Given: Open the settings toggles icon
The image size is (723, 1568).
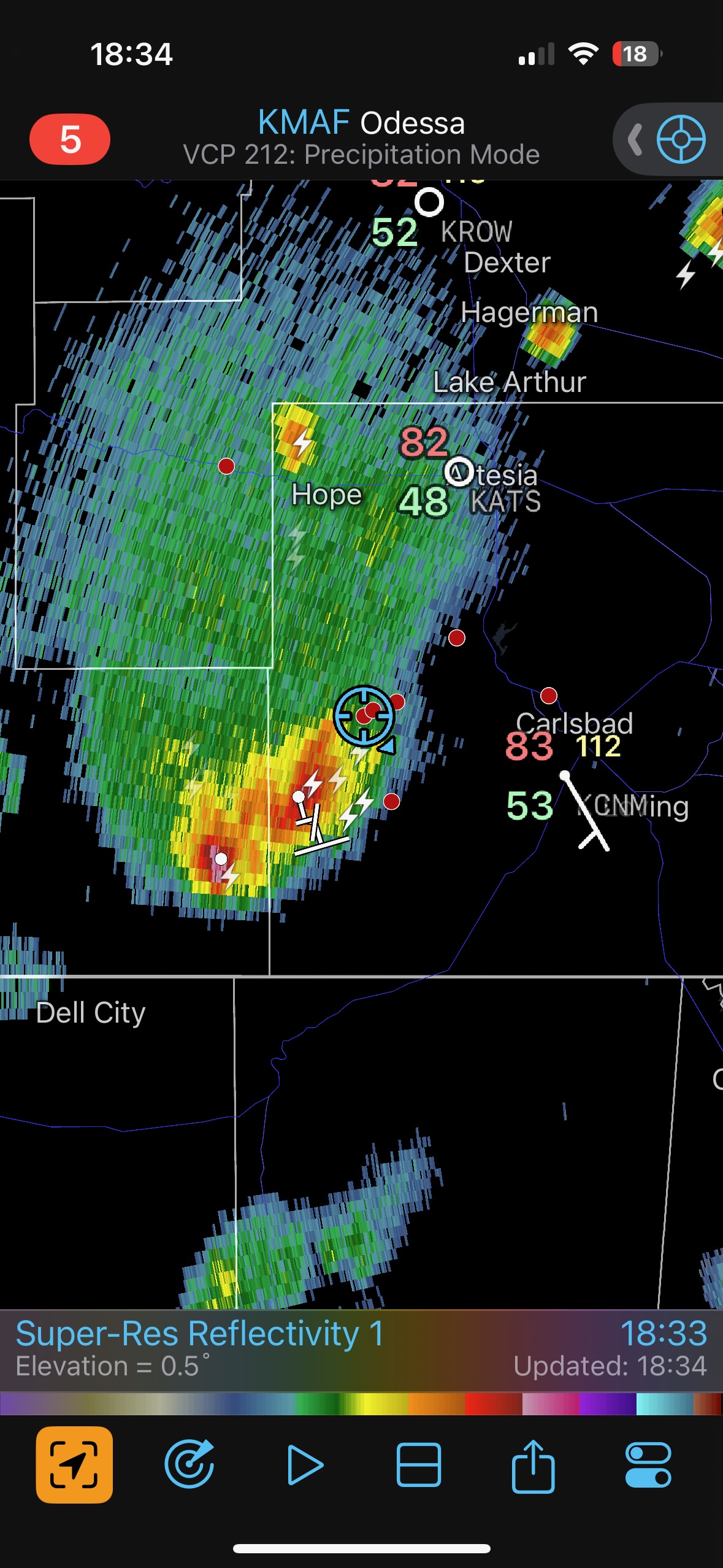Looking at the screenshot, I should (648, 1464).
